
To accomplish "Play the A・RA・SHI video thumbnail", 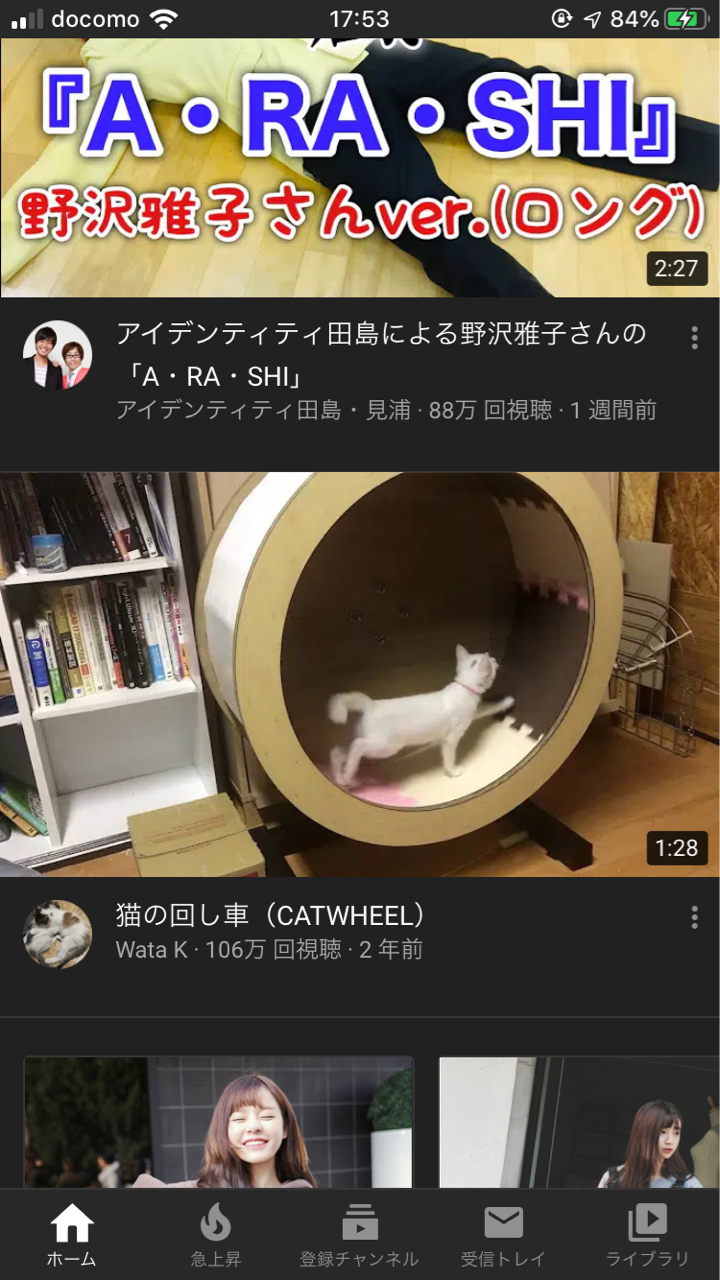I will point(360,167).
